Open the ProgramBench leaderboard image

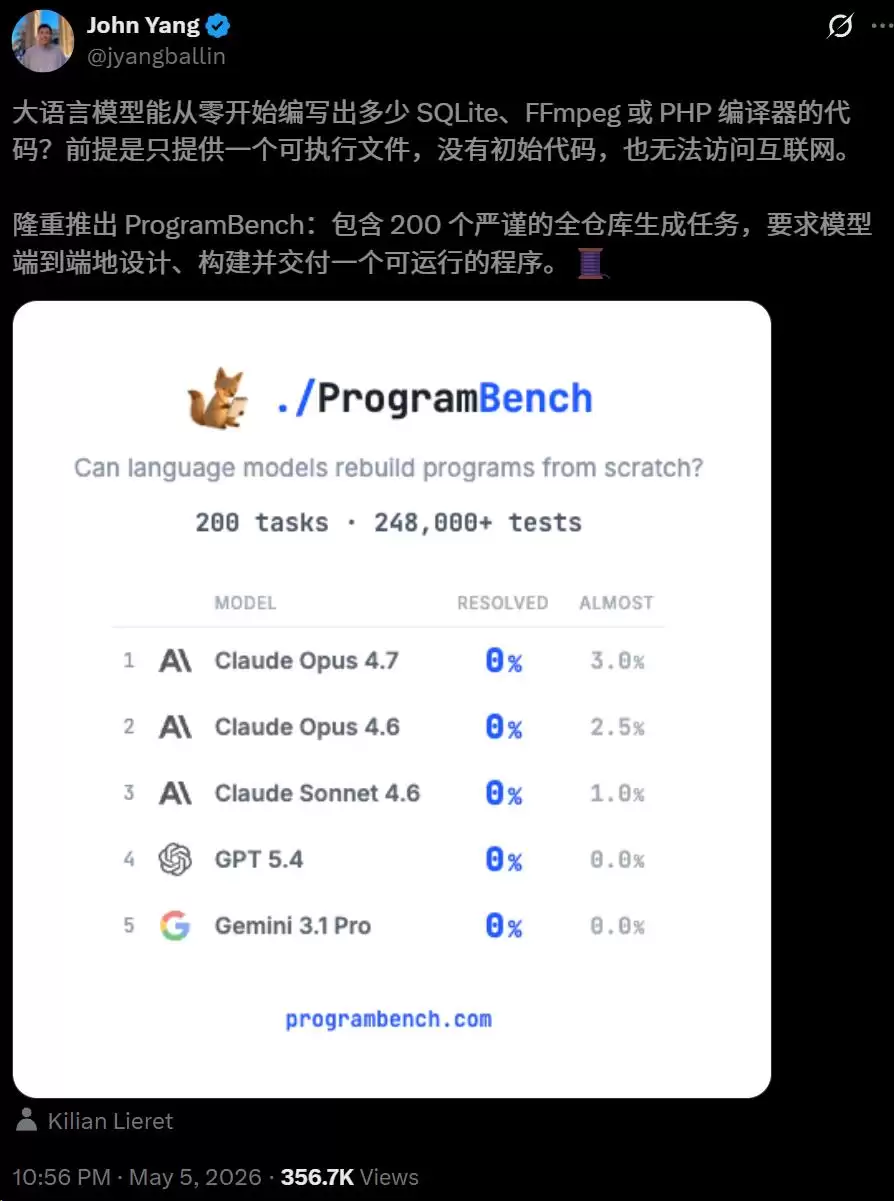(x=392, y=699)
